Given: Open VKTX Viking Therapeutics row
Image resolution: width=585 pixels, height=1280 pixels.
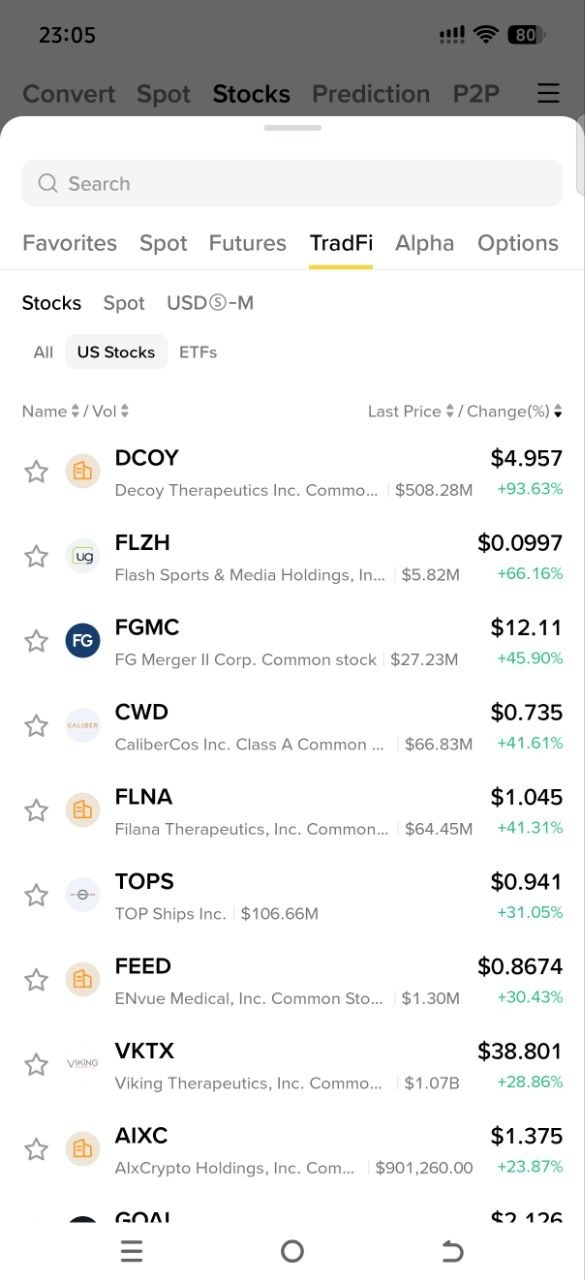Looking at the screenshot, I should point(292,1065).
